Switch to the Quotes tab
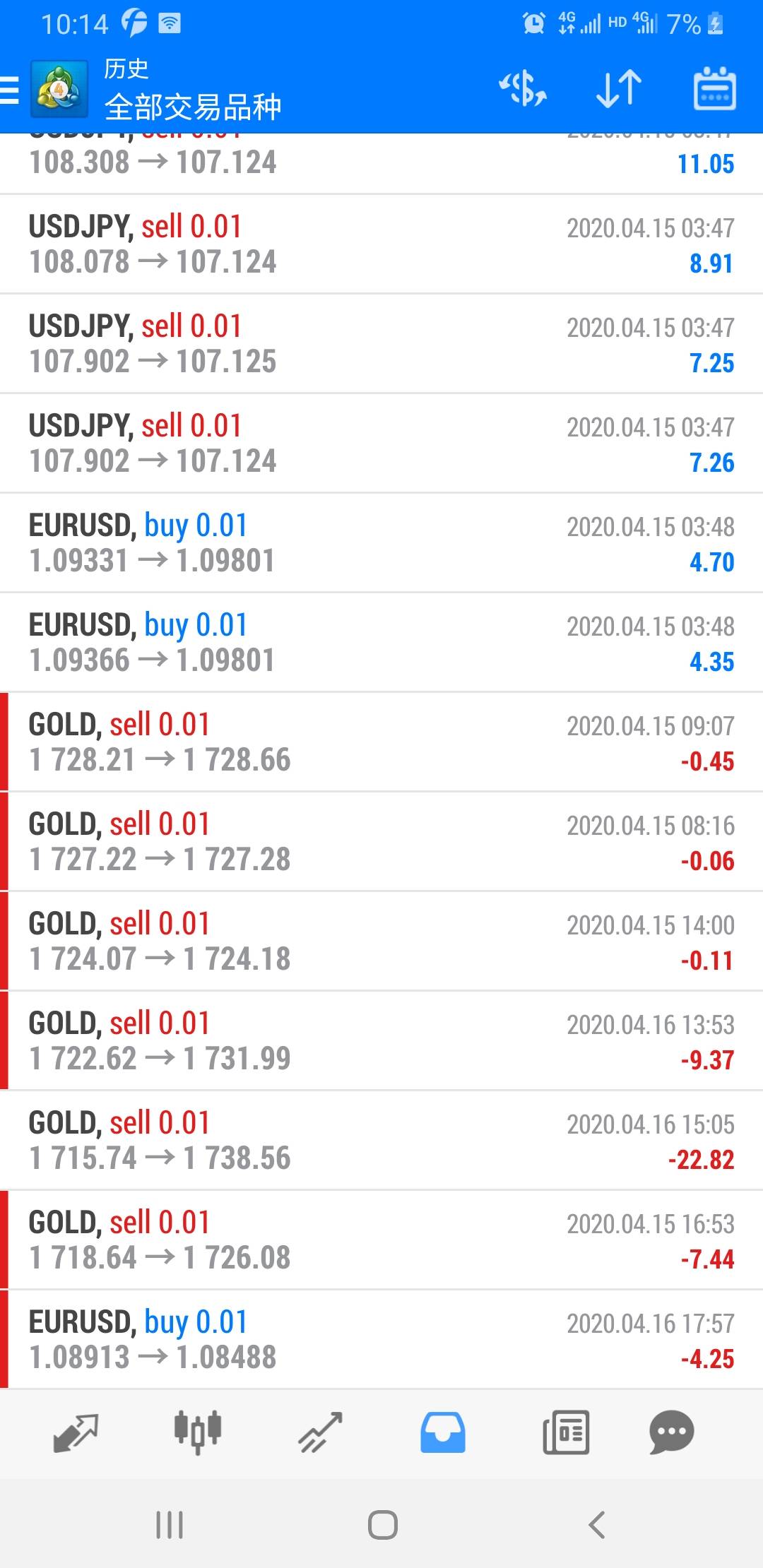Image resolution: width=763 pixels, height=1568 pixels. [76, 1433]
